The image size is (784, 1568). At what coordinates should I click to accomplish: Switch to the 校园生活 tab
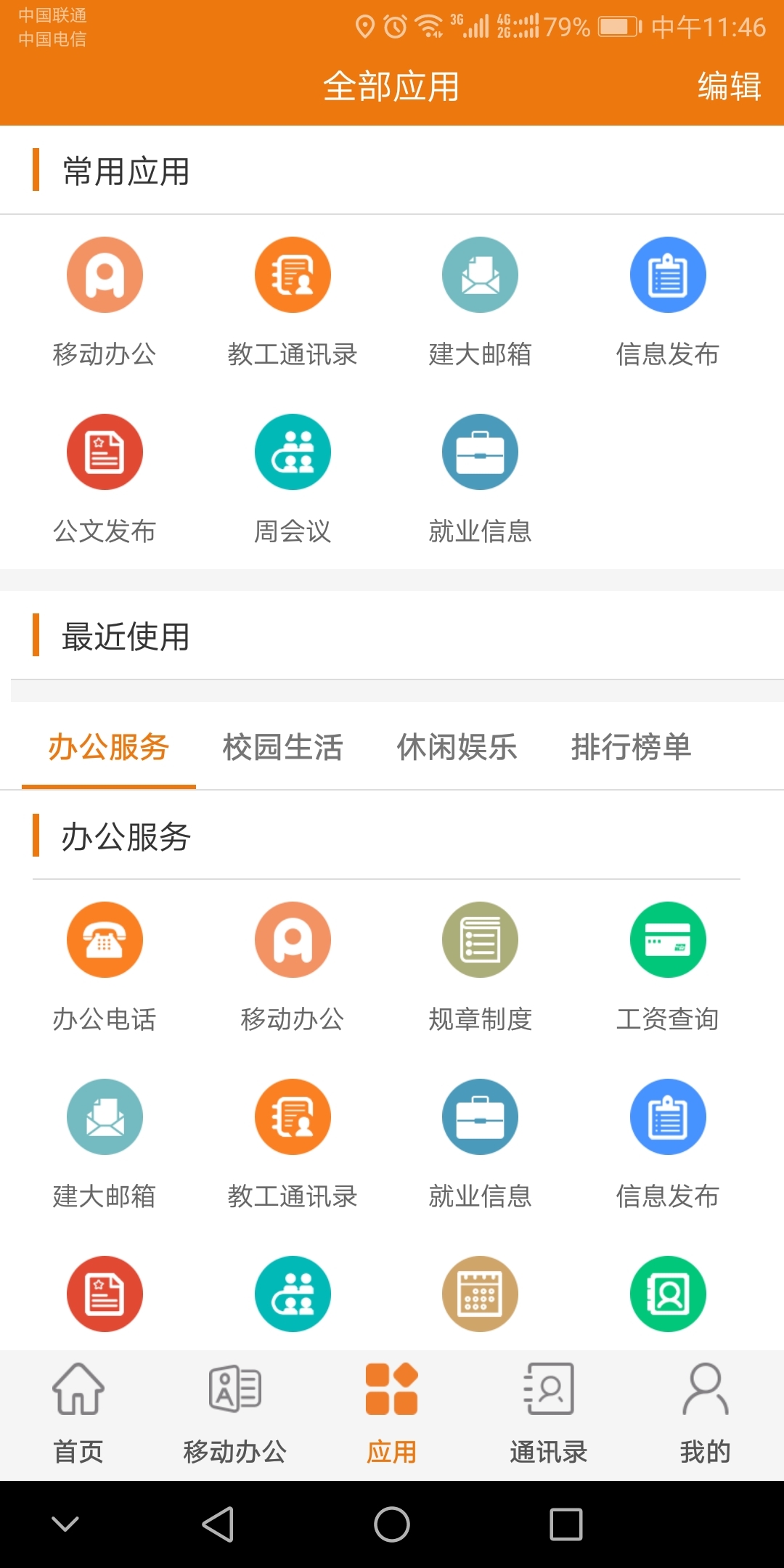click(283, 748)
